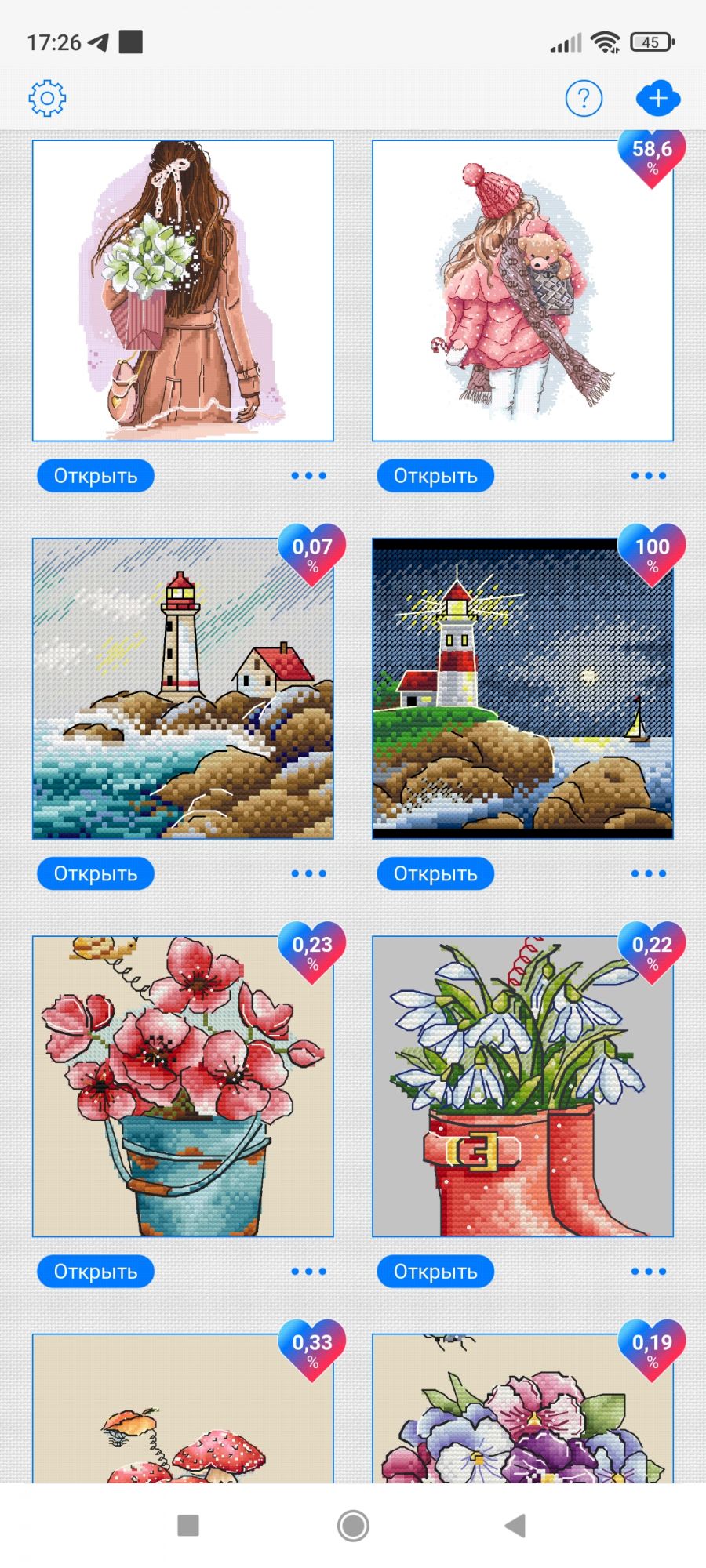Open the 0,23% flower bucket pattern
Image resolution: width=706 pixels, height=1568 pixels.
96,1272
